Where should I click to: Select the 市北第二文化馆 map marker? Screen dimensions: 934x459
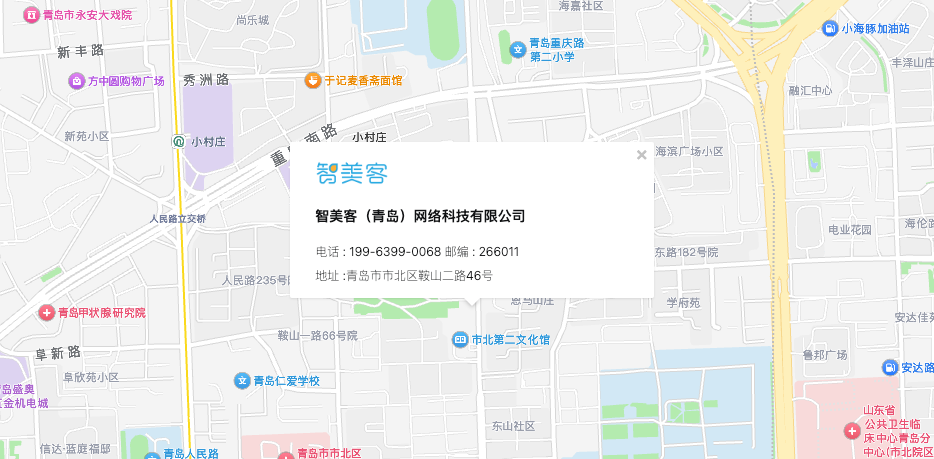click(x=460, y=340)
